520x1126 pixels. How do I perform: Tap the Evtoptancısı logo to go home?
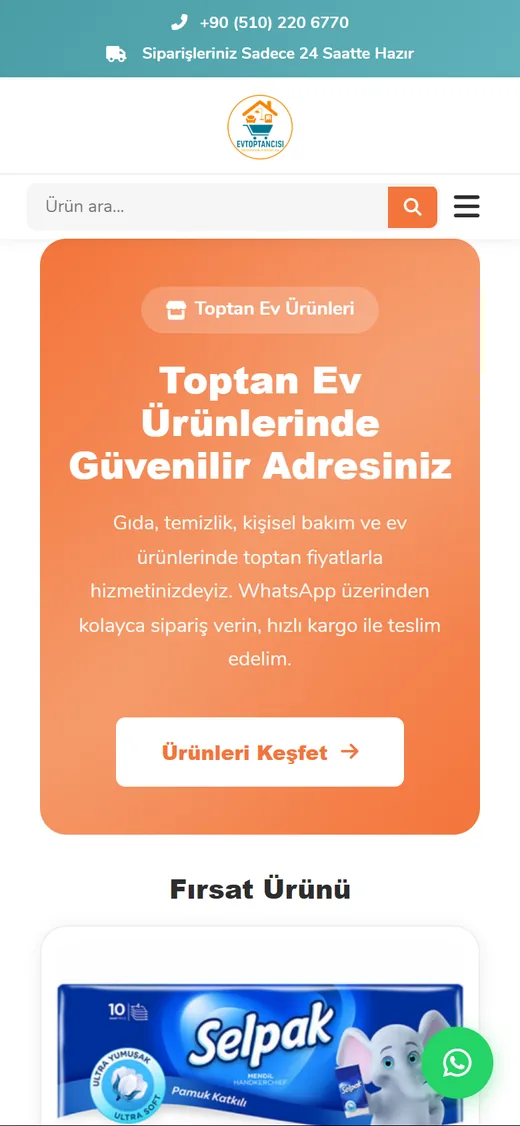click(x=260, y=127)
